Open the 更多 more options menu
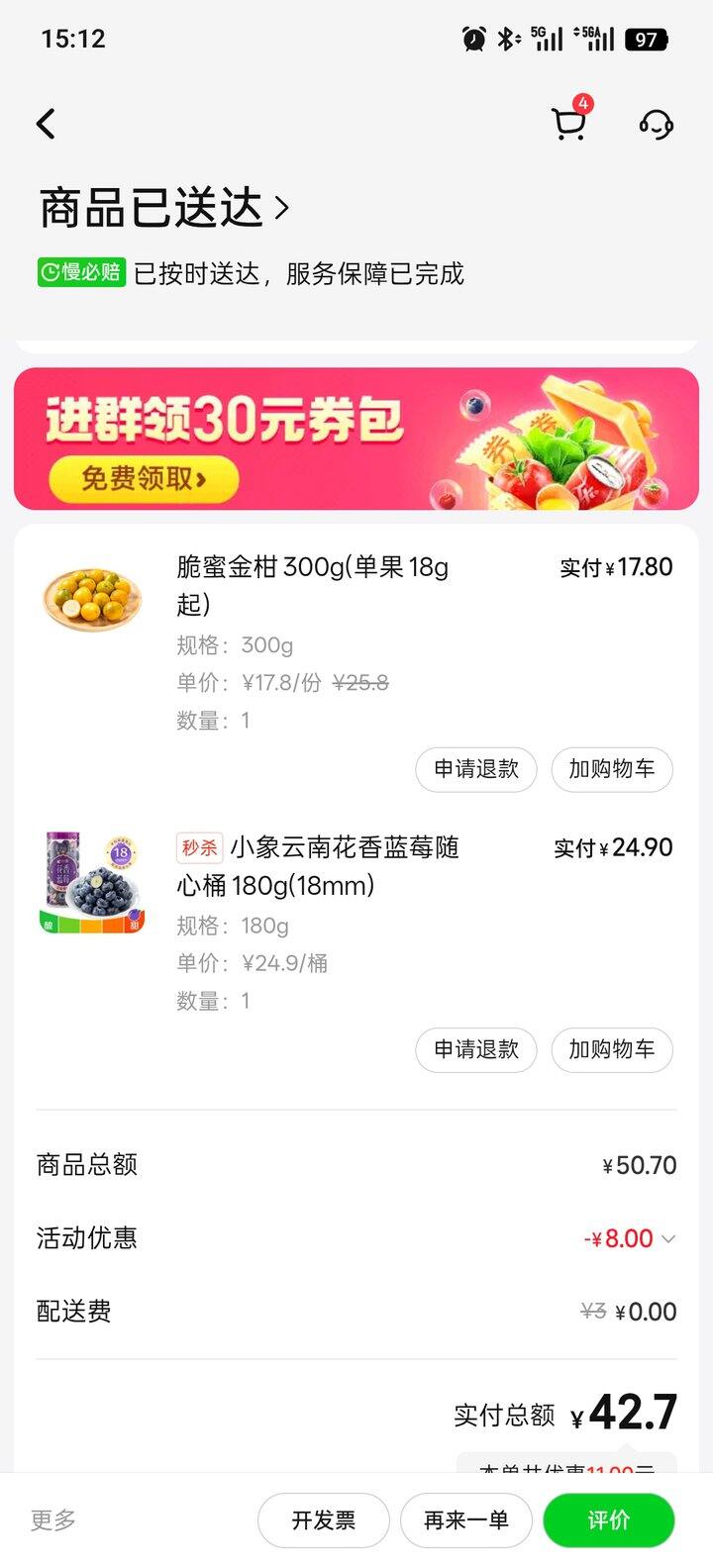The height and width of the screenshot is (1568, 713). [52, 1519]
